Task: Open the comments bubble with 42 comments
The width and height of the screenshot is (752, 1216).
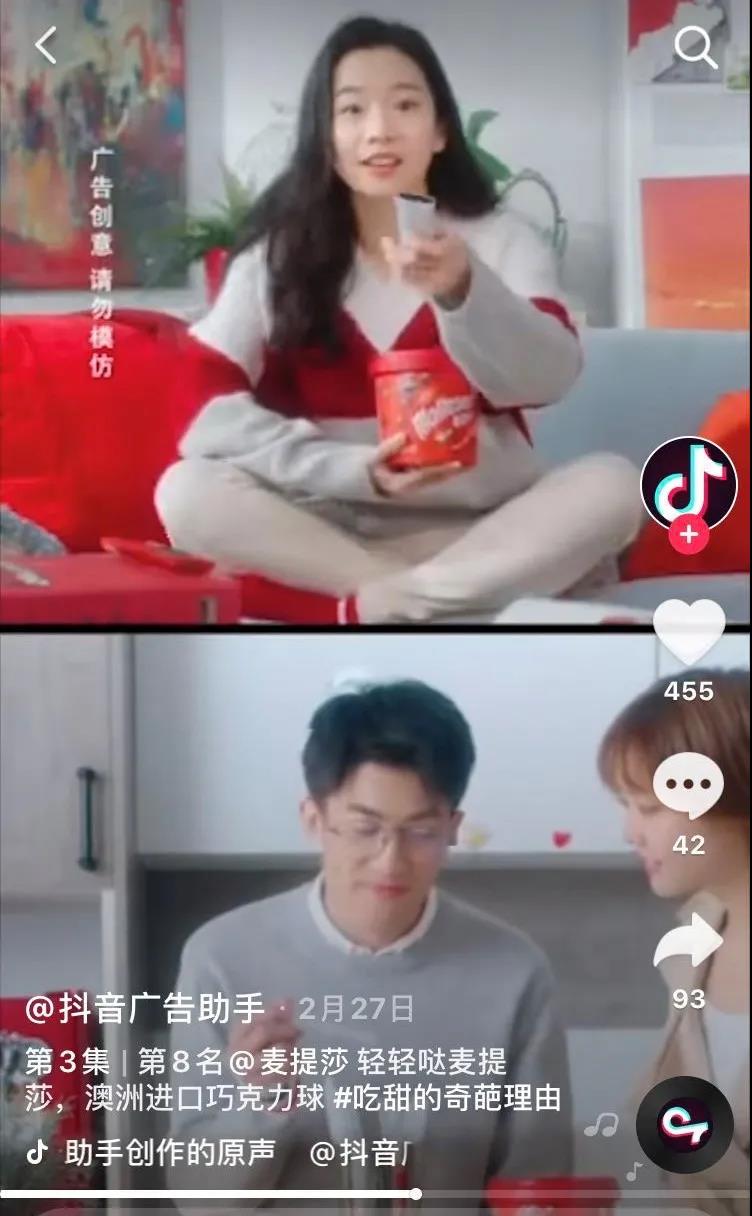Action: coord(688,785)
